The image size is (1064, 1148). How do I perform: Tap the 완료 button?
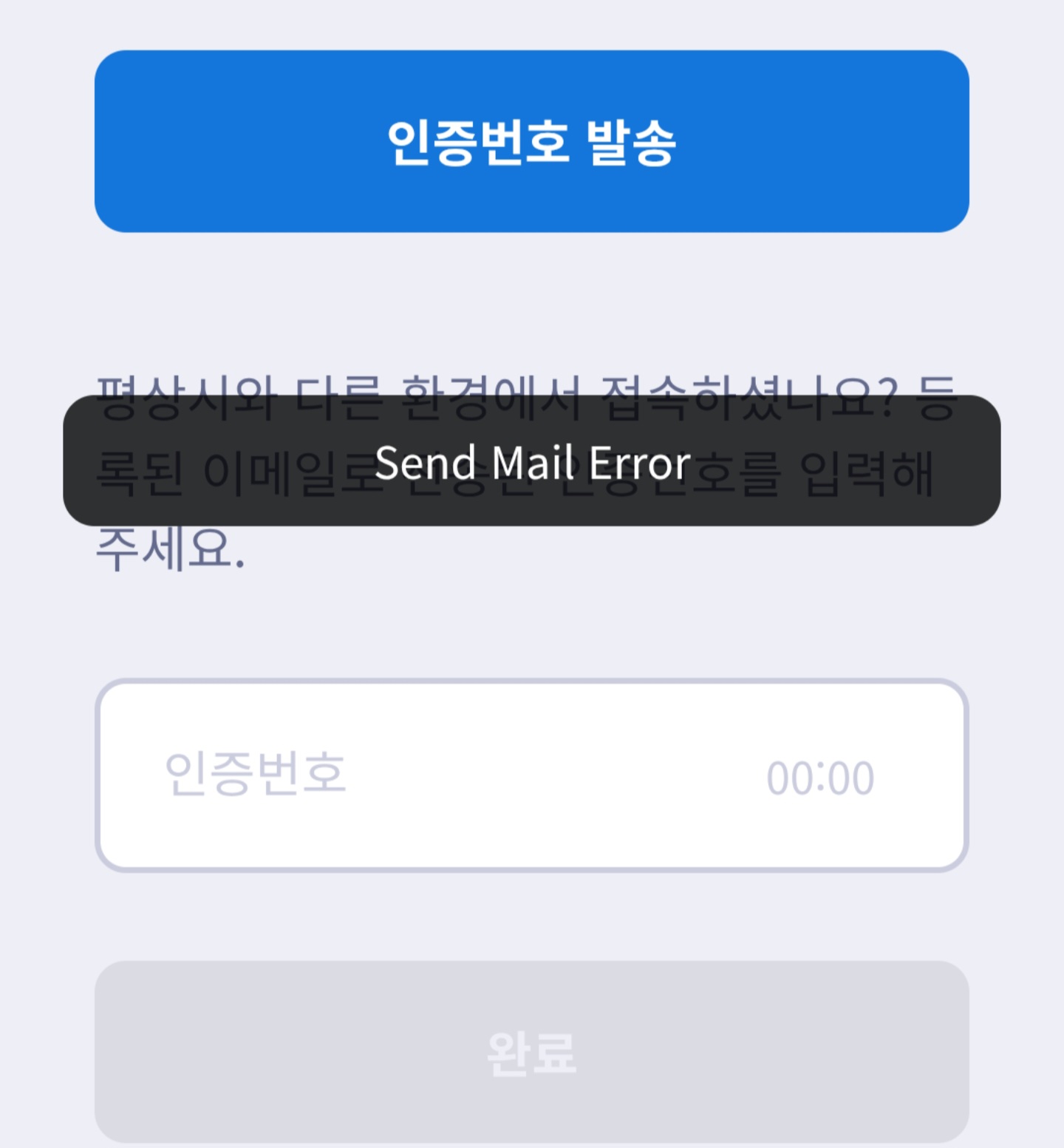coord(531,1051)
